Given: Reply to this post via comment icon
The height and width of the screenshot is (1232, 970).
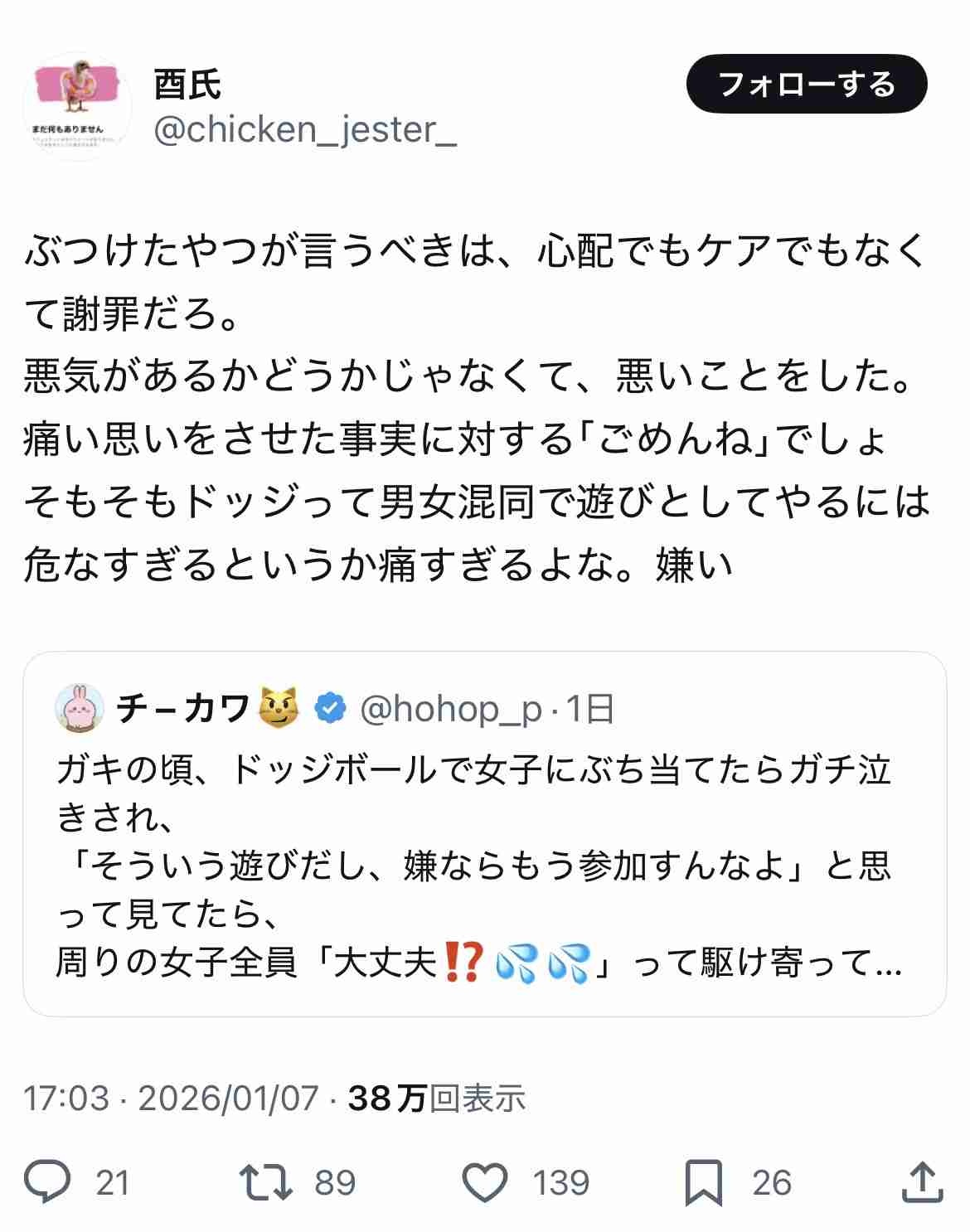Looking at the screenshot, I should click(x=47, y=1181).
